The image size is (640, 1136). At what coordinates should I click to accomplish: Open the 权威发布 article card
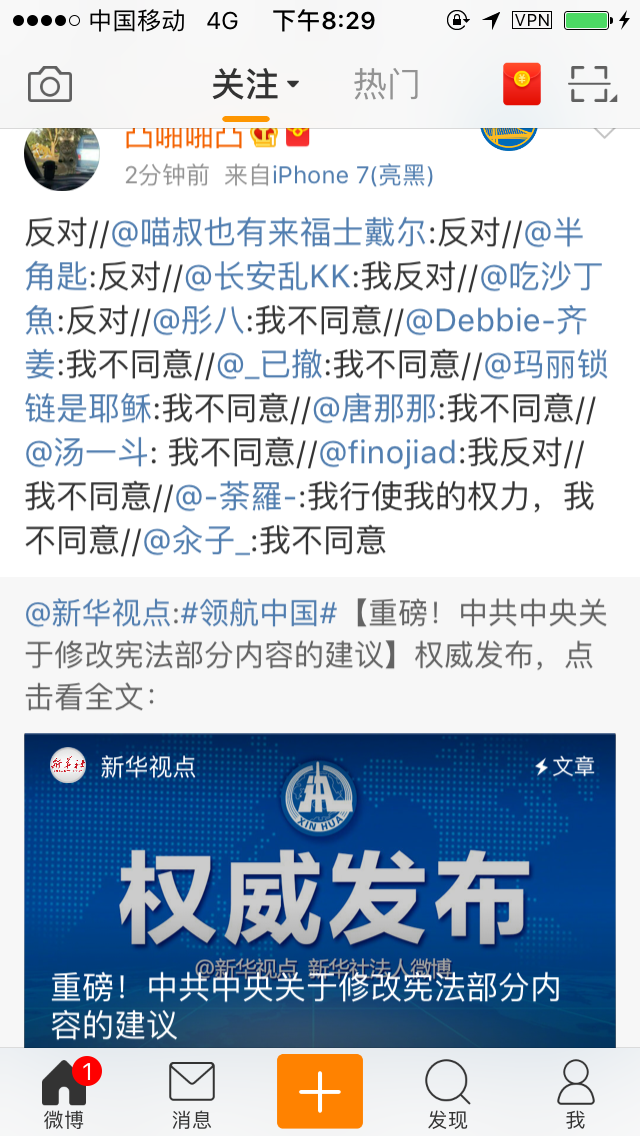(320, 890)
